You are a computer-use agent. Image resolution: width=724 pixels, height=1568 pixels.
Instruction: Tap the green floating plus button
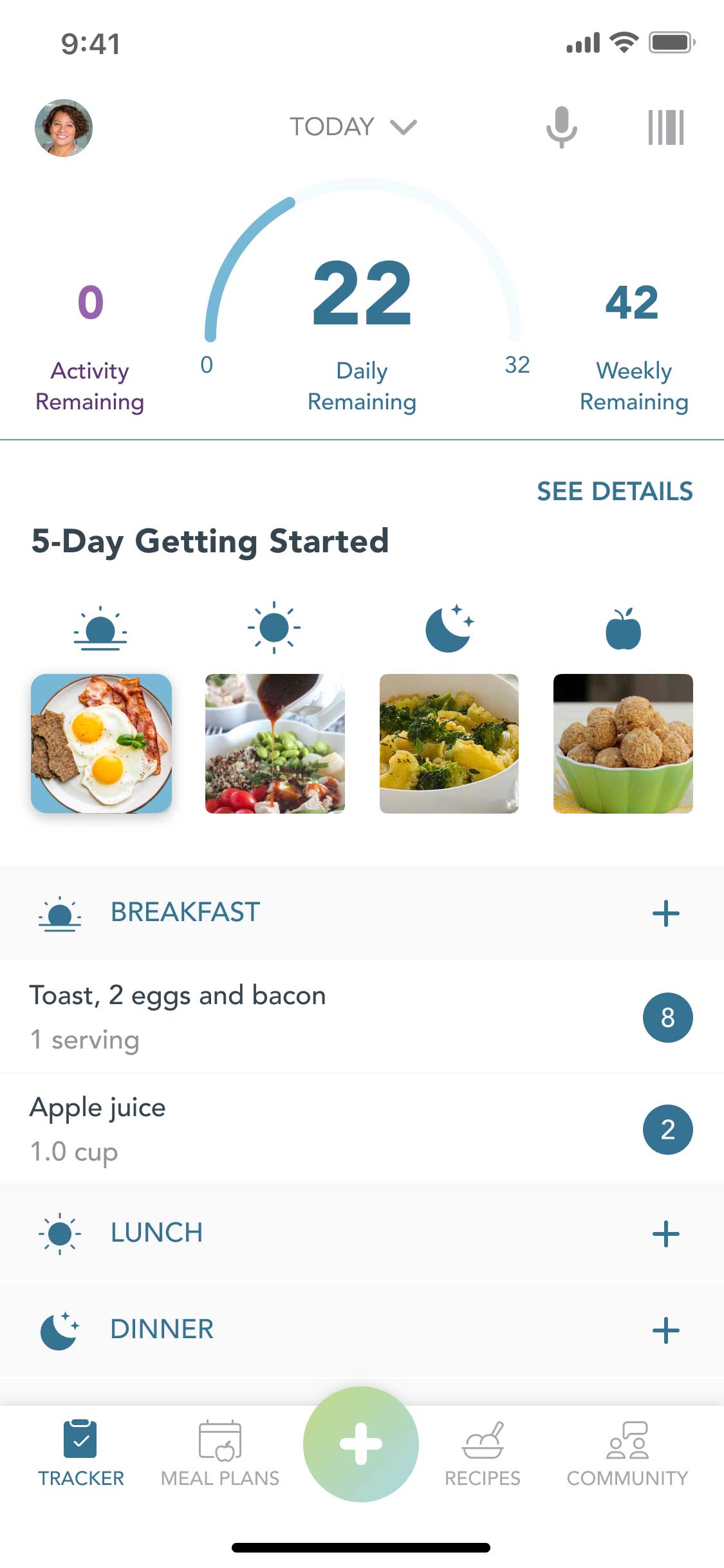point(361,1444)
